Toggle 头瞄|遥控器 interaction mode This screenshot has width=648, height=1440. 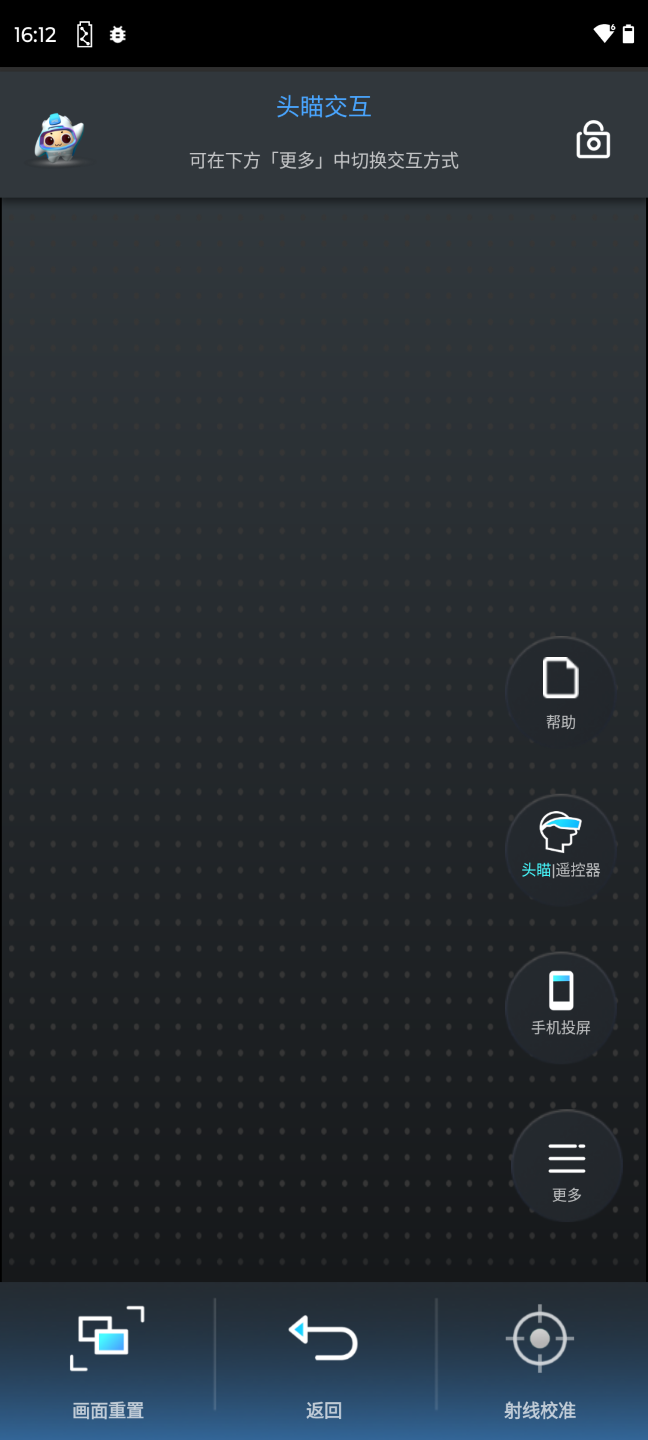[561, 849]
